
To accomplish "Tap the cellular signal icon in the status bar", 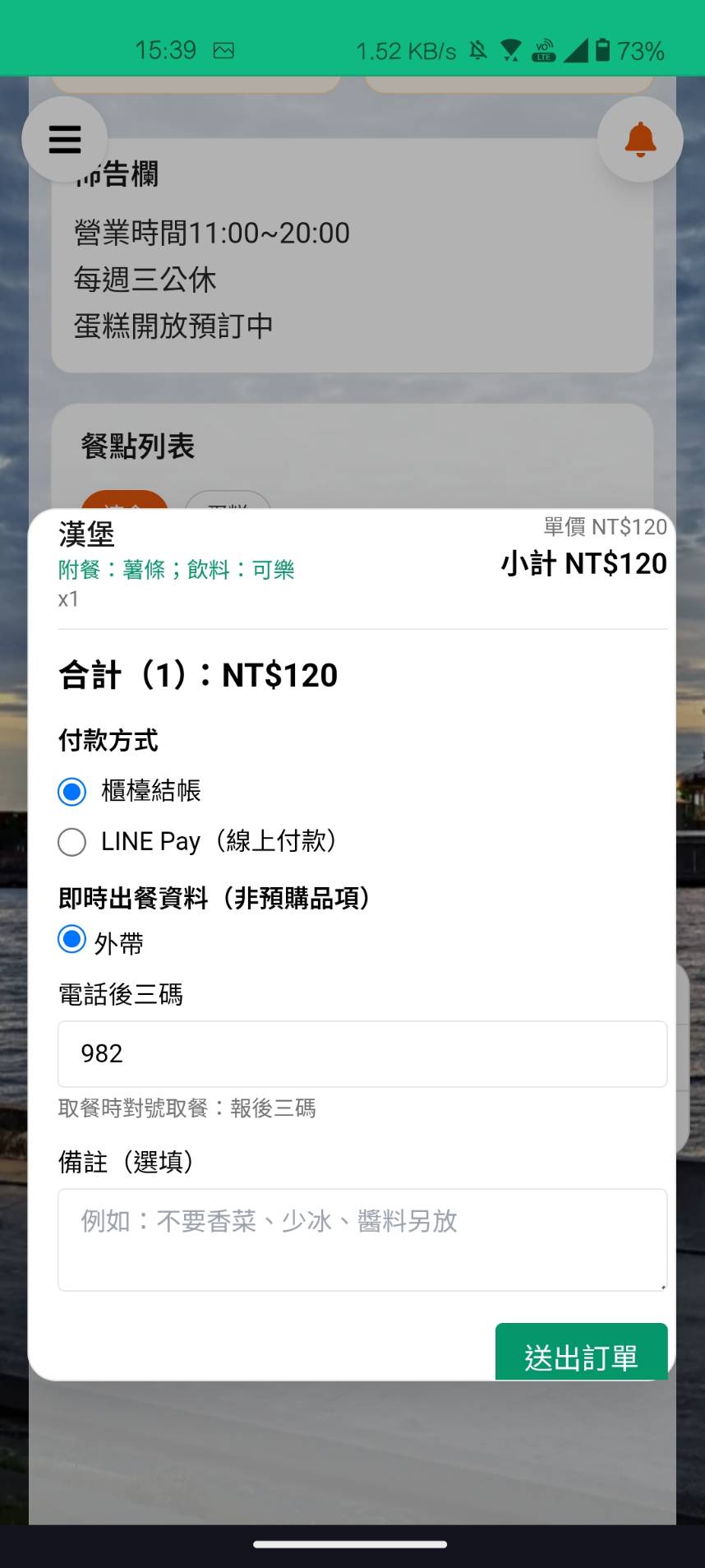I will (577, 50).
